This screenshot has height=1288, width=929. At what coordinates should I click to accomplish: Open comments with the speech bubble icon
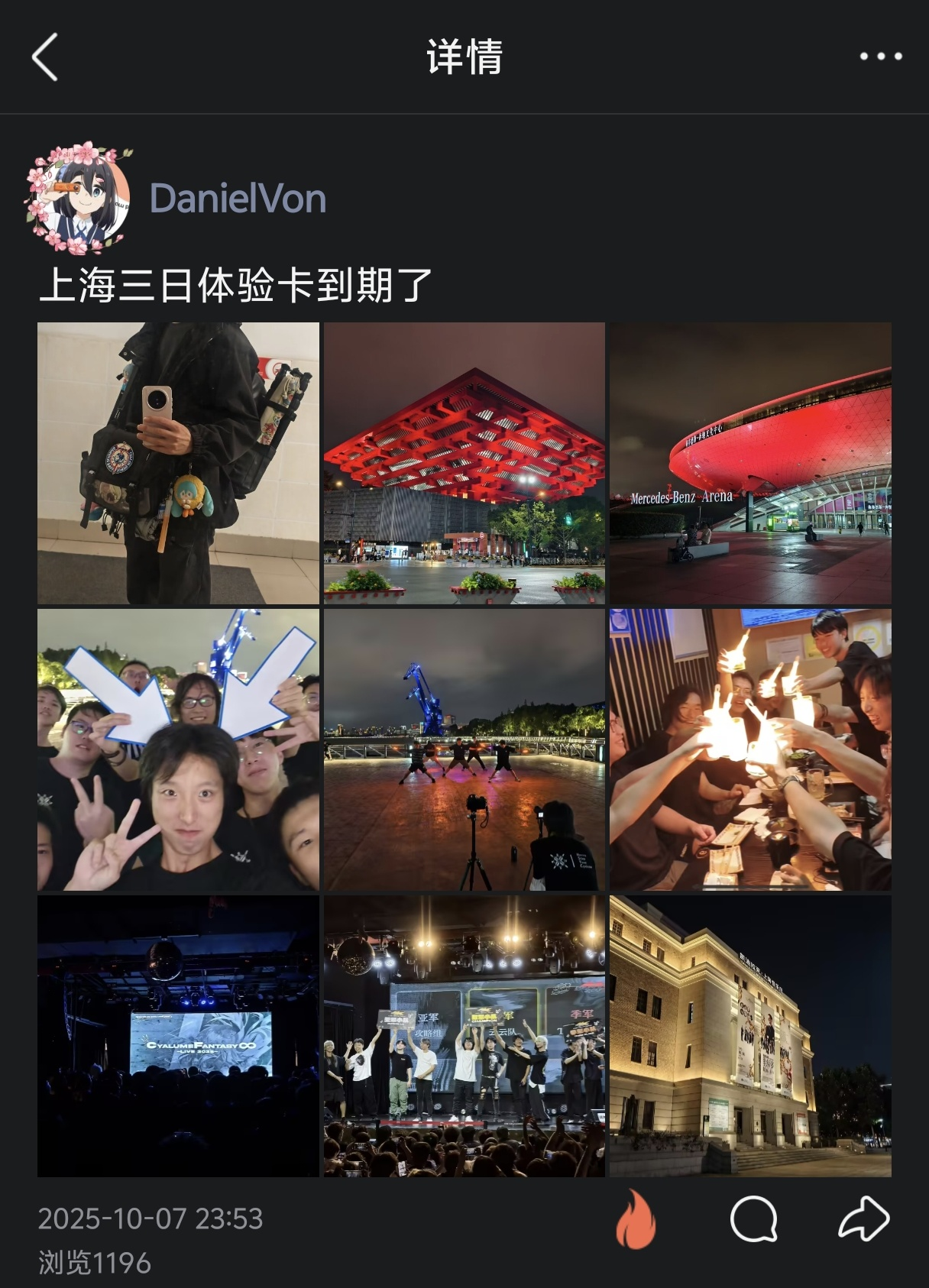tap(753, 1218)
